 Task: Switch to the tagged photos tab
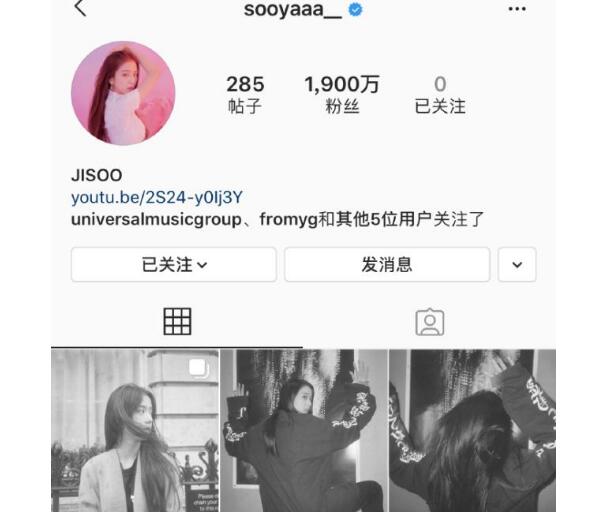430,321
